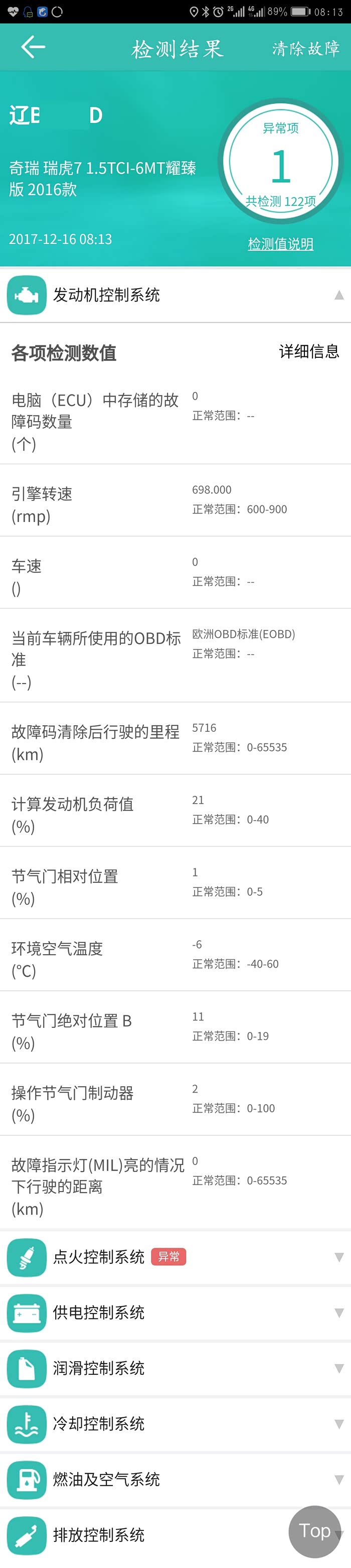351x1568 pixels.
Task: Tap 清除故障 to clear fault codes
Action: (305, 49)
